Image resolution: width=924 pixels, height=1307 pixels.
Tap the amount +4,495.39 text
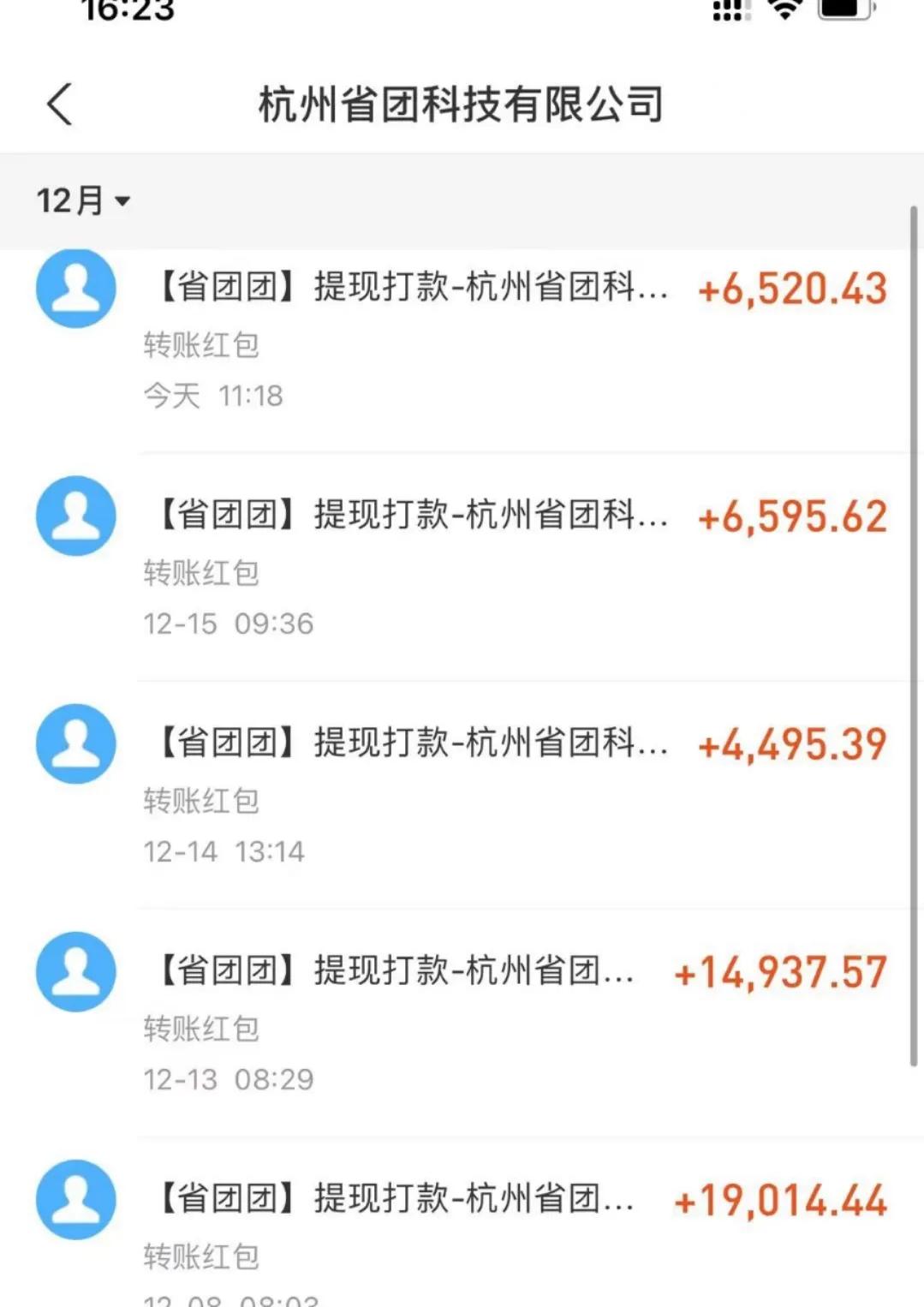click(x=793, y=744)
